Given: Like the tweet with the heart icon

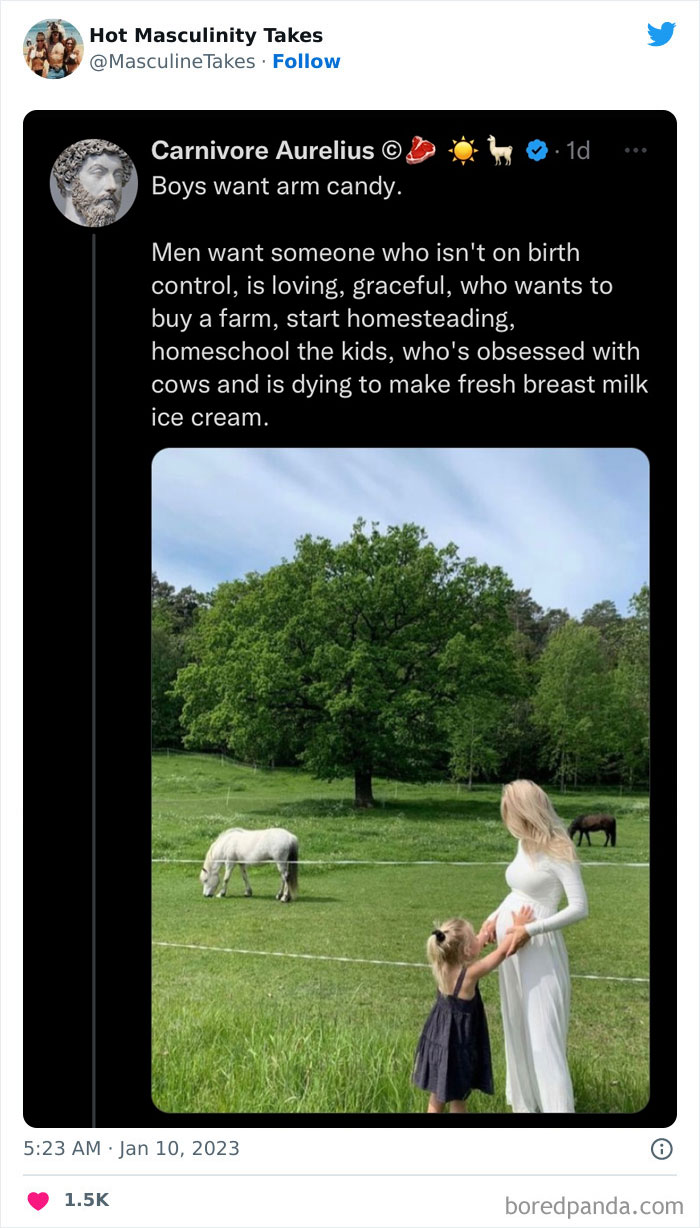Looking at the screenshot, I should coord(39,1200).
